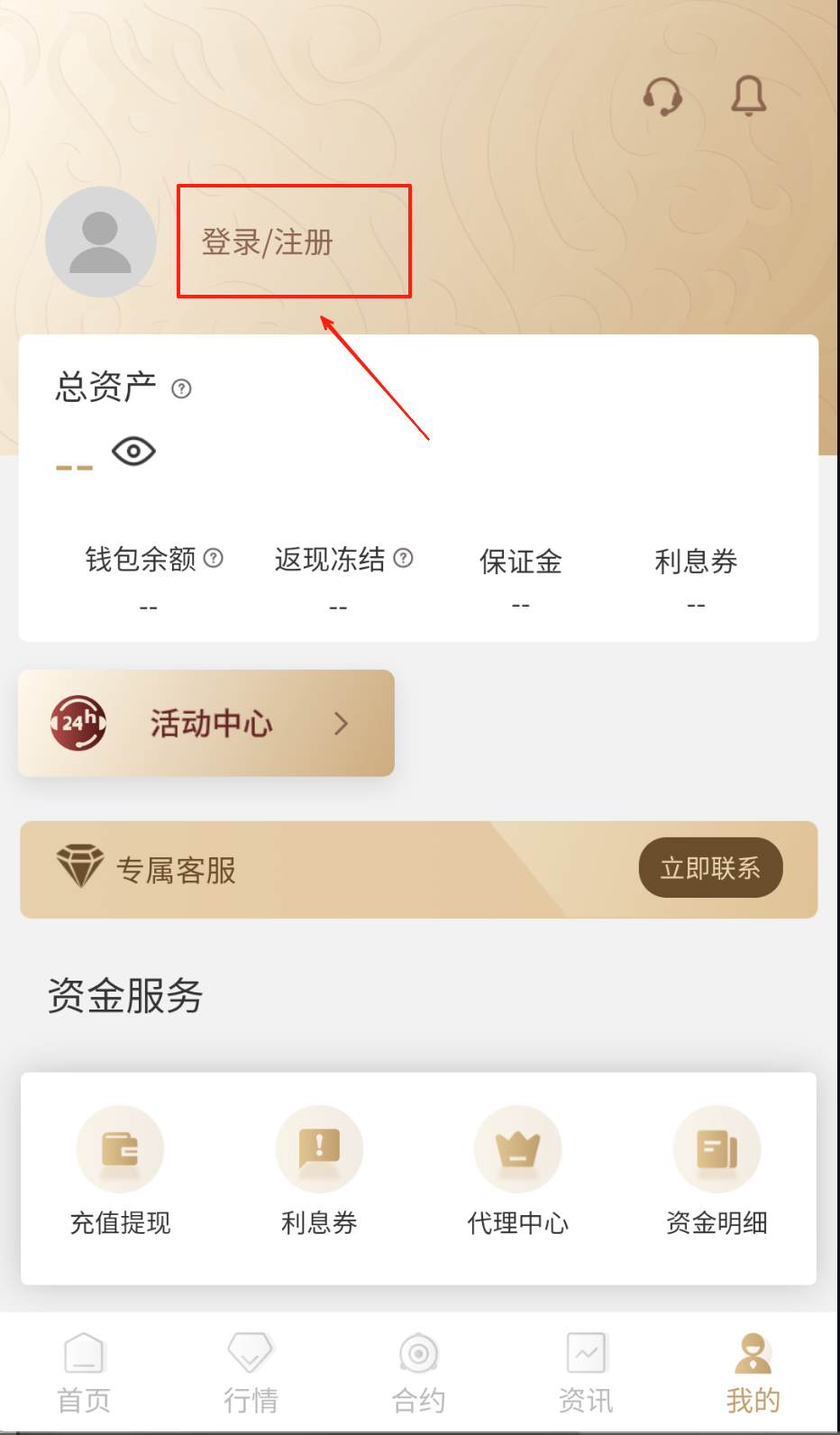Viewport: 840px width, 1435px height.
Task: Open 活动中心 banner
Action: (206, 723)
